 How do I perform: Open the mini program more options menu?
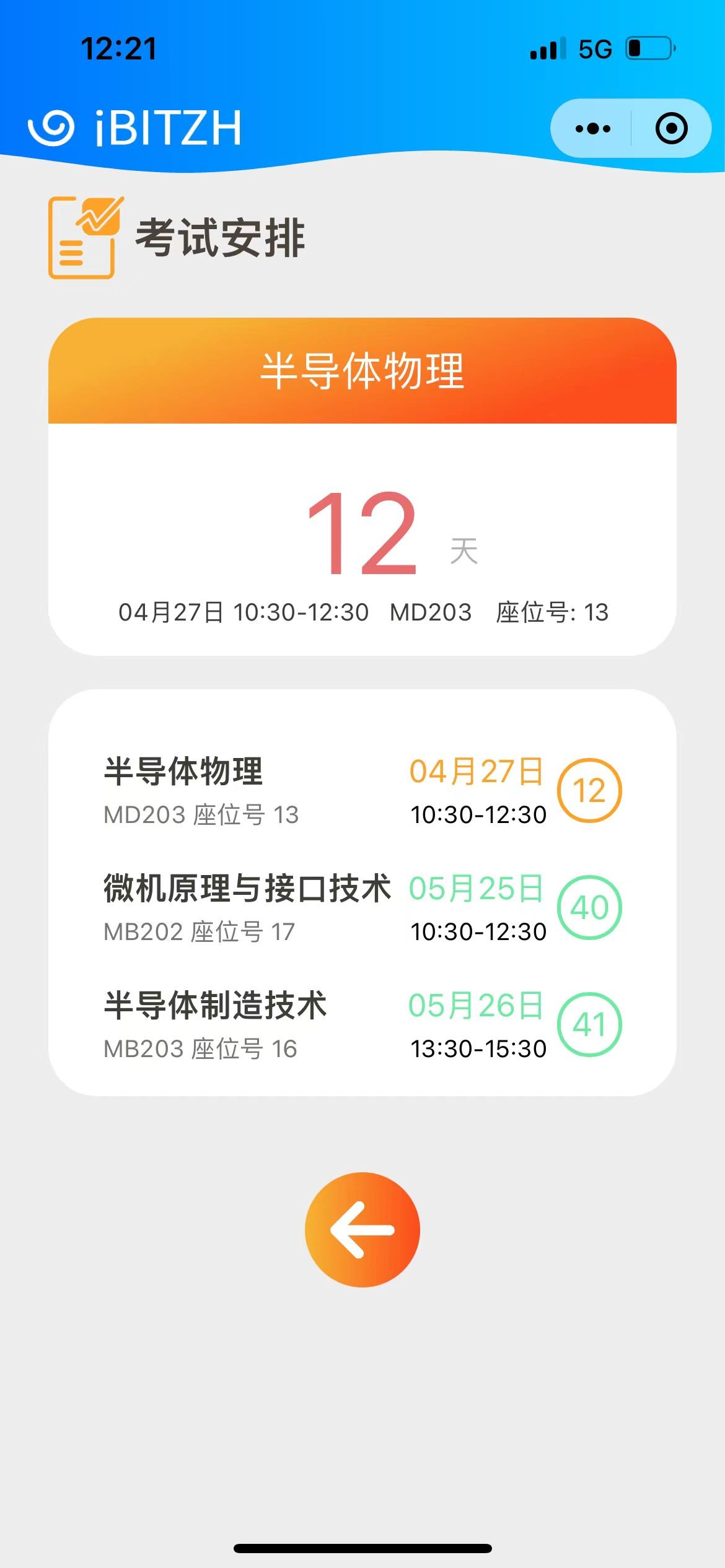coord(592,129)
